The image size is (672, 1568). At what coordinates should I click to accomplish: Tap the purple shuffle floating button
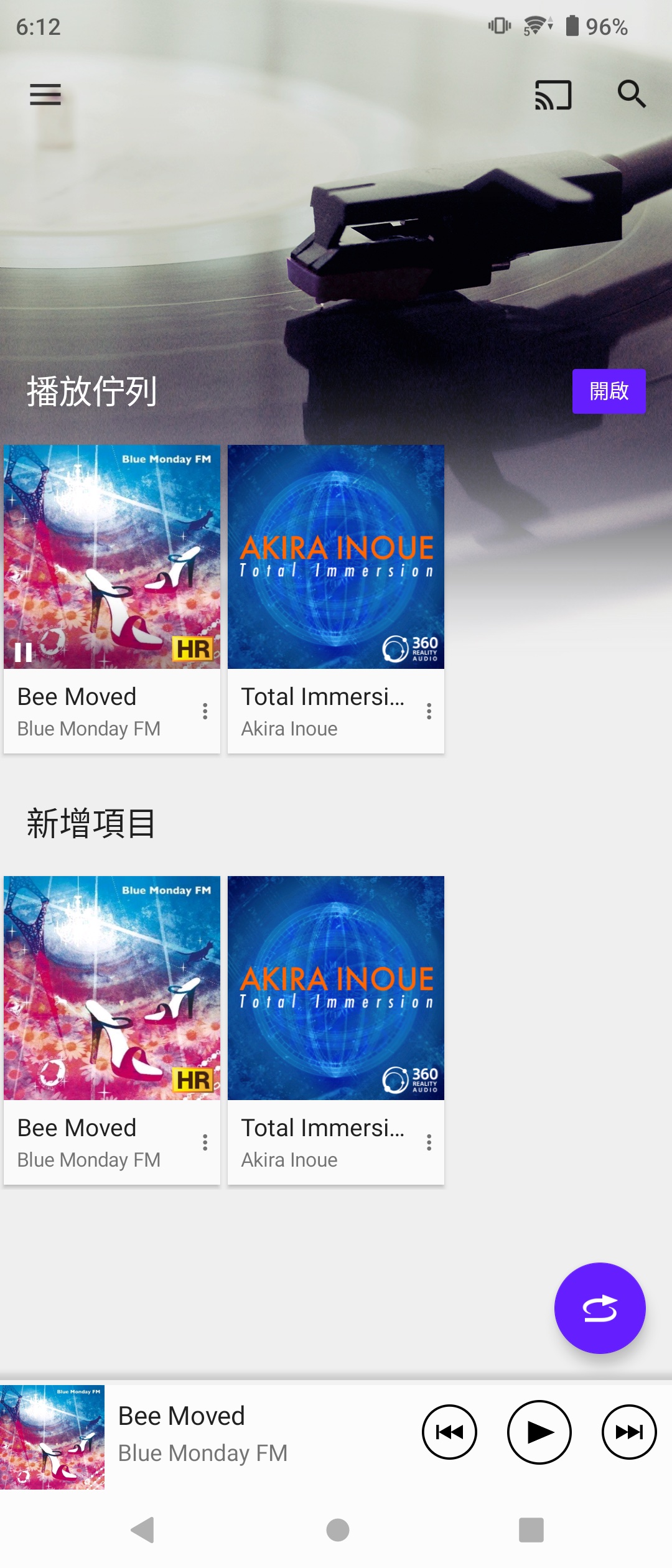tap(600, 1308)
